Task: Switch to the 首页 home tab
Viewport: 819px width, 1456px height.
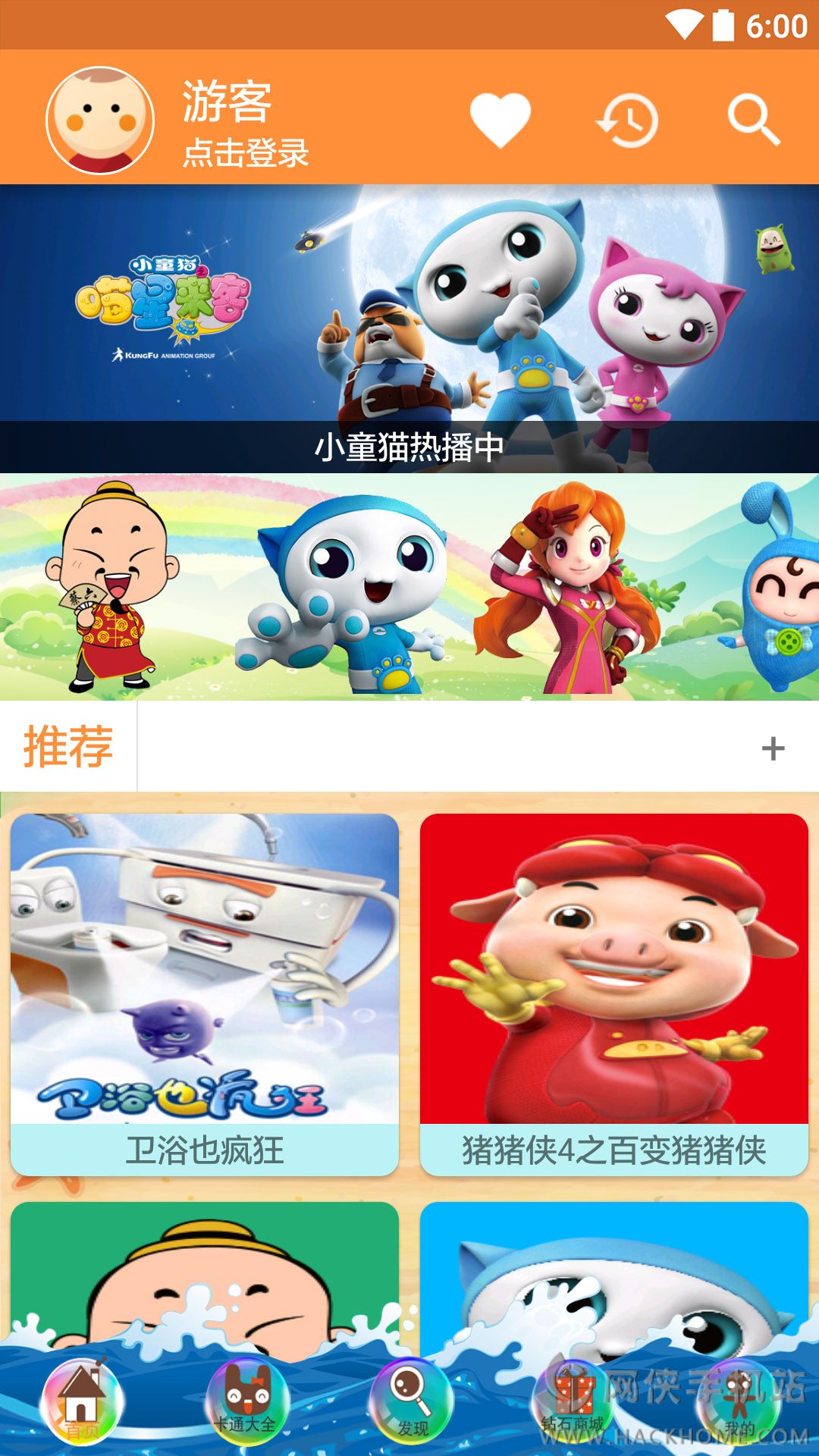Action: click(x=82, y=1401)
